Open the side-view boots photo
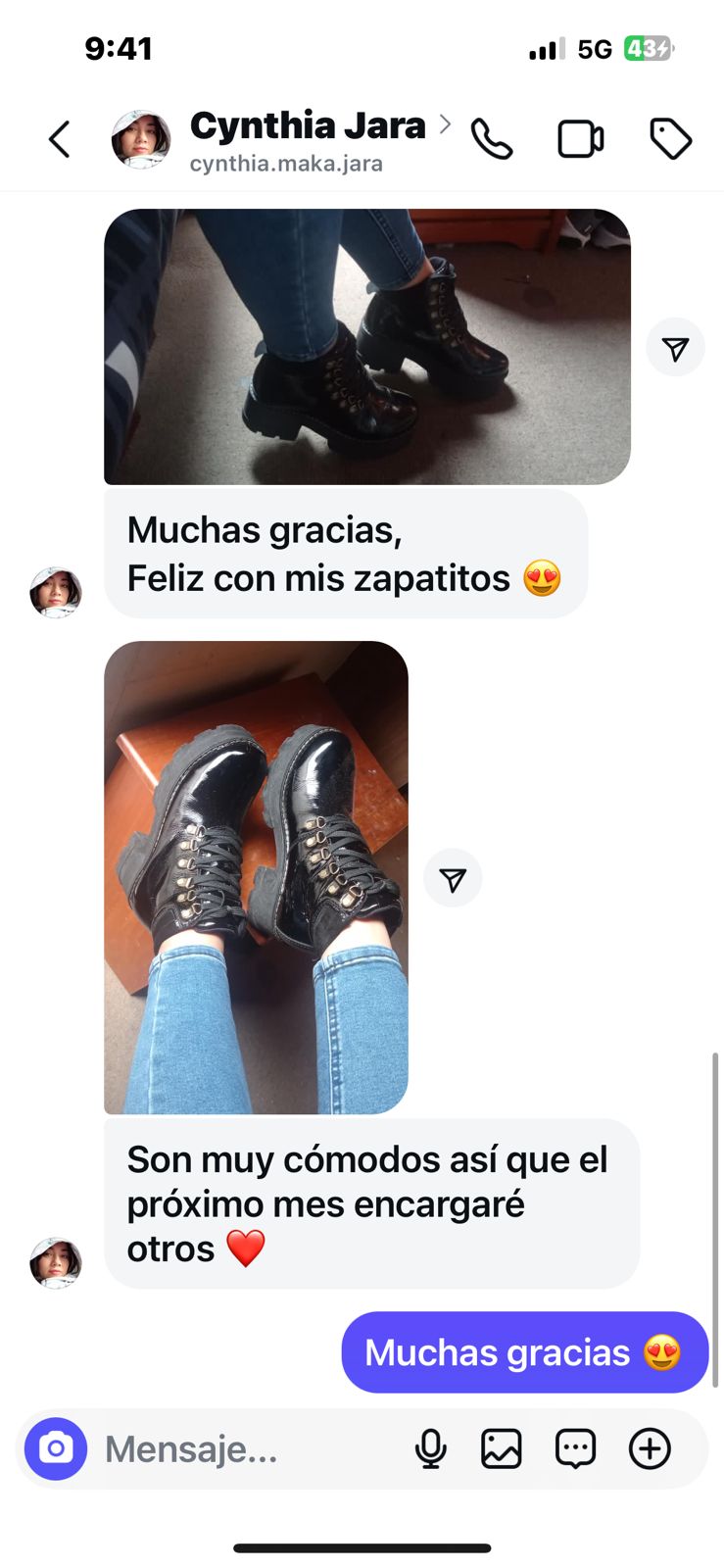This screenshot has height=1568, width=724. (x=366, y=347)
